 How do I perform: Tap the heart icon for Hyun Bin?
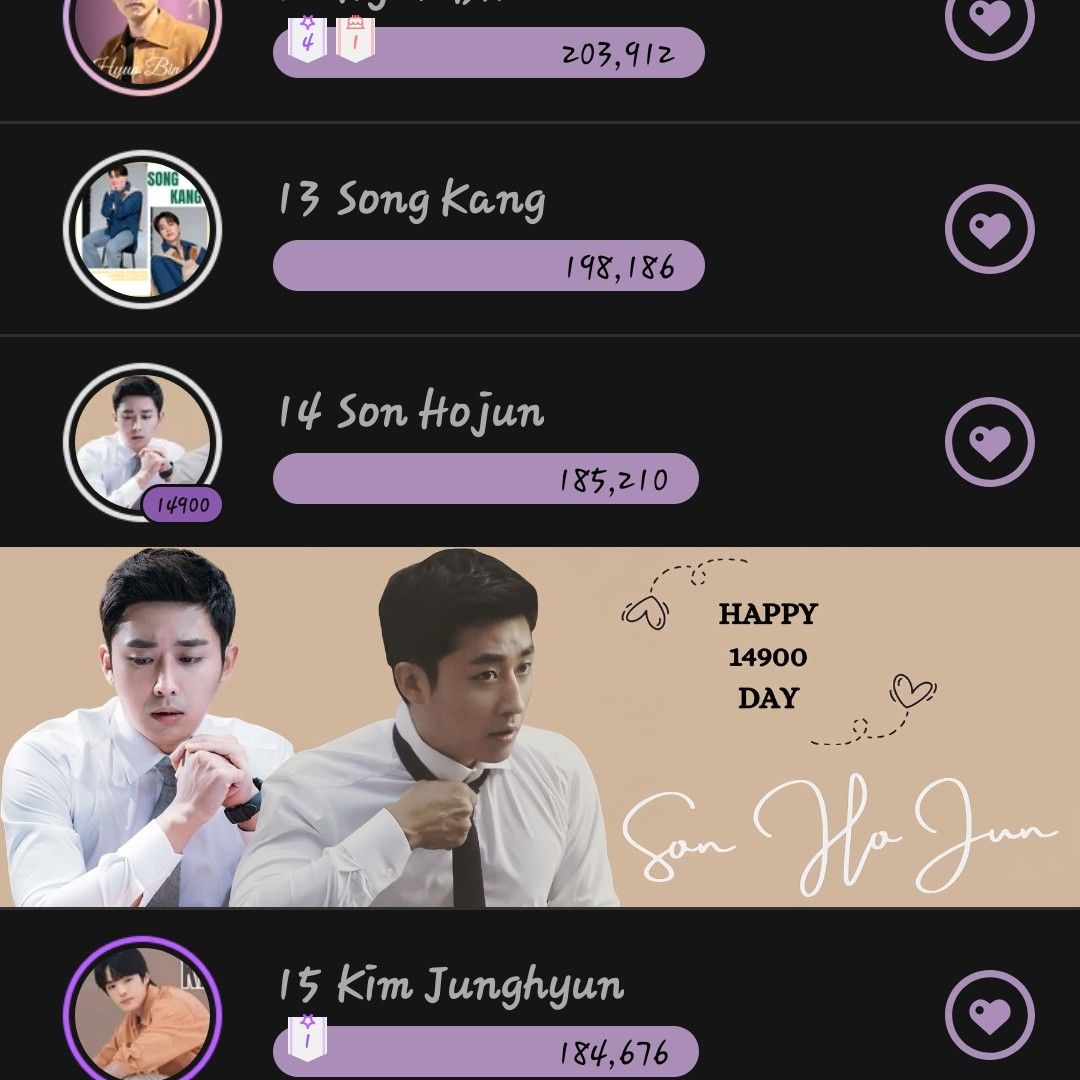pos(989,20)
